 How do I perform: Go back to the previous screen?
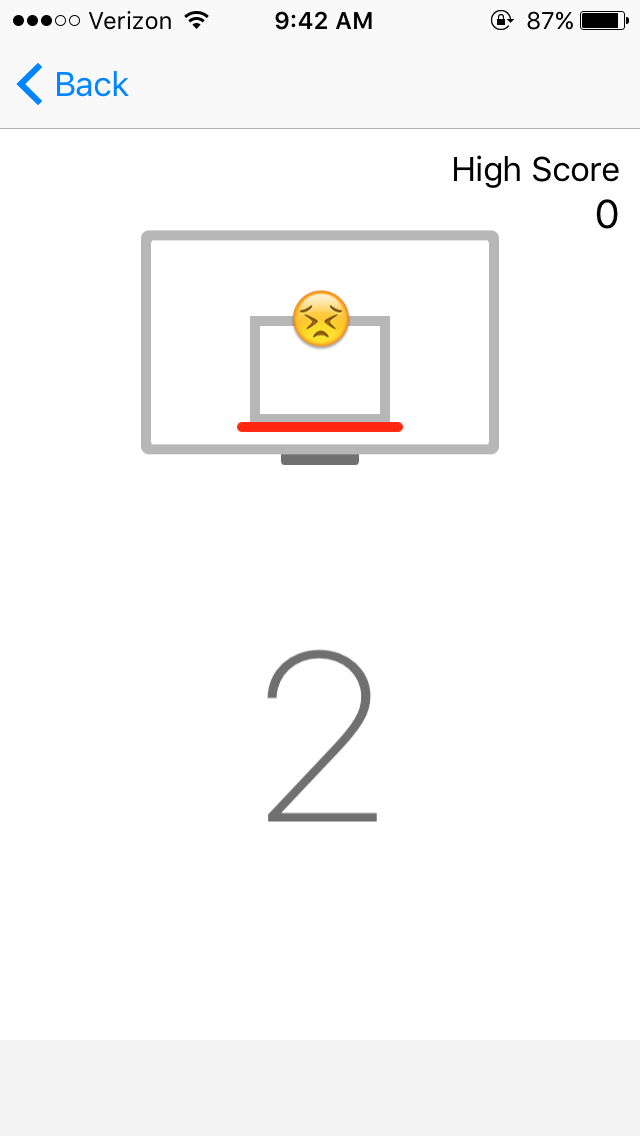(x=73, y=85)
